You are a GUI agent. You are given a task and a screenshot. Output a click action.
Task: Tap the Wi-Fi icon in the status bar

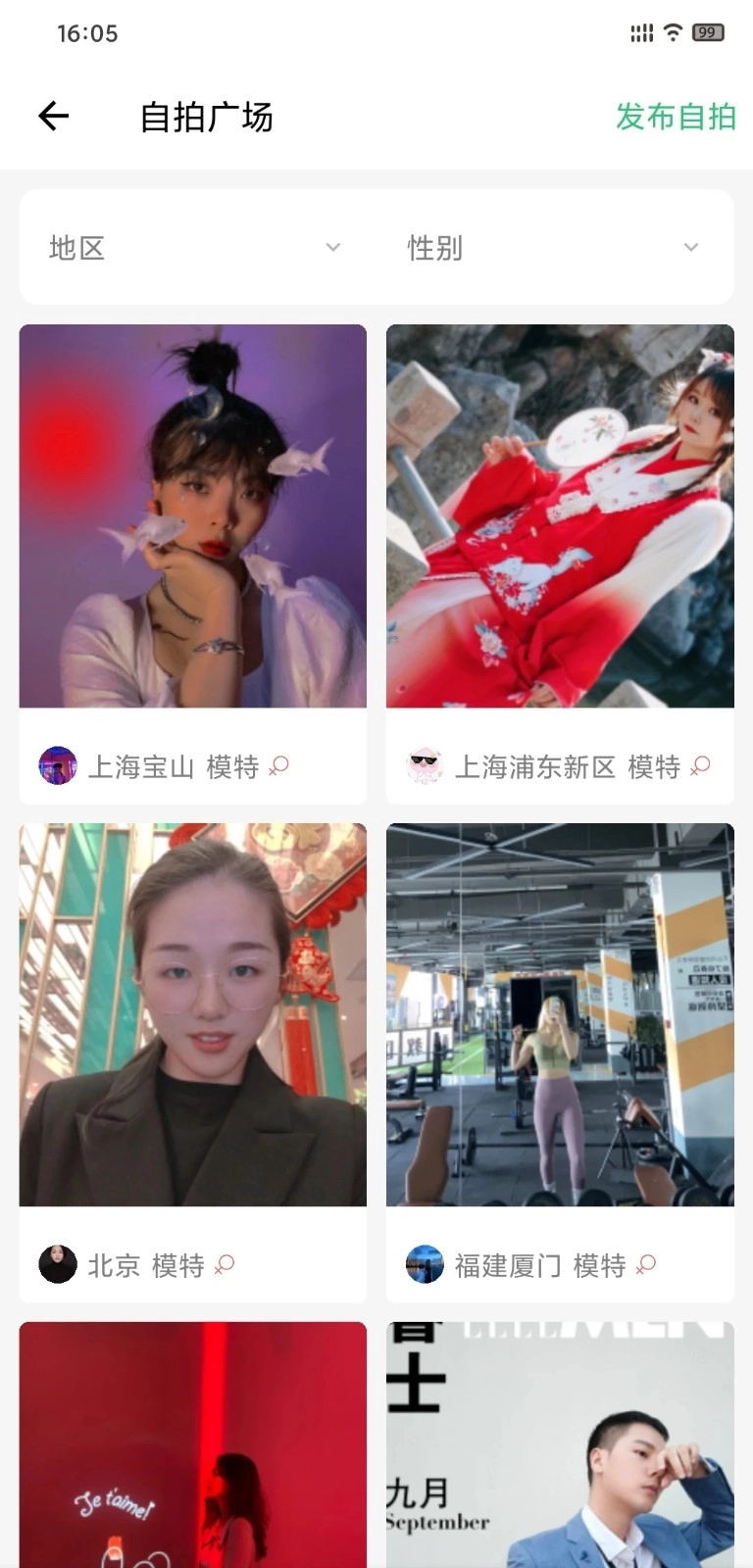[x=673, y=32]
